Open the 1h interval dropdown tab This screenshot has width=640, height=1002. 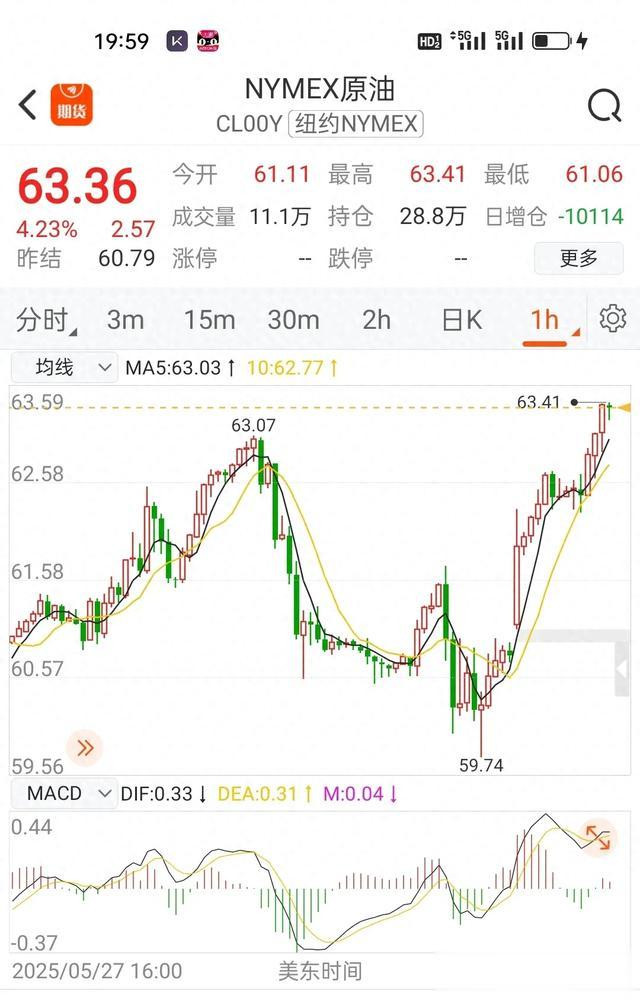coord(547,320)
